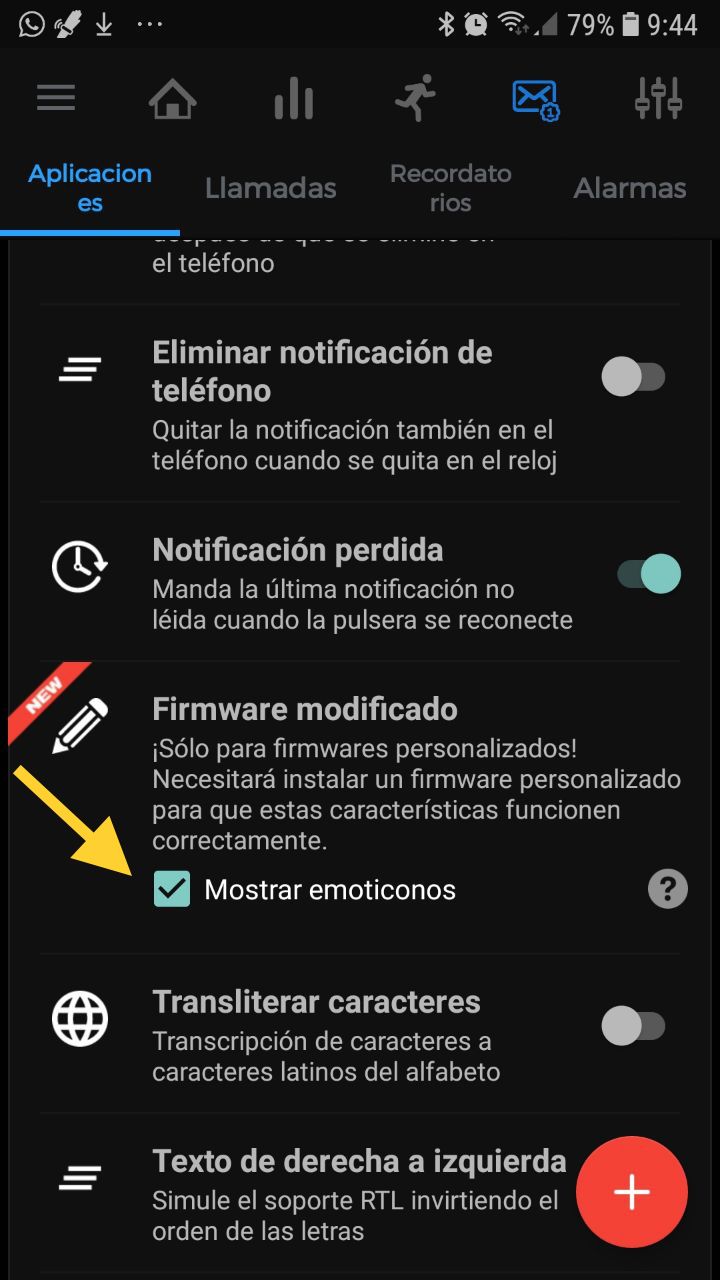Go to the home section
720x1280 pixels.
[x=172, y=98]
